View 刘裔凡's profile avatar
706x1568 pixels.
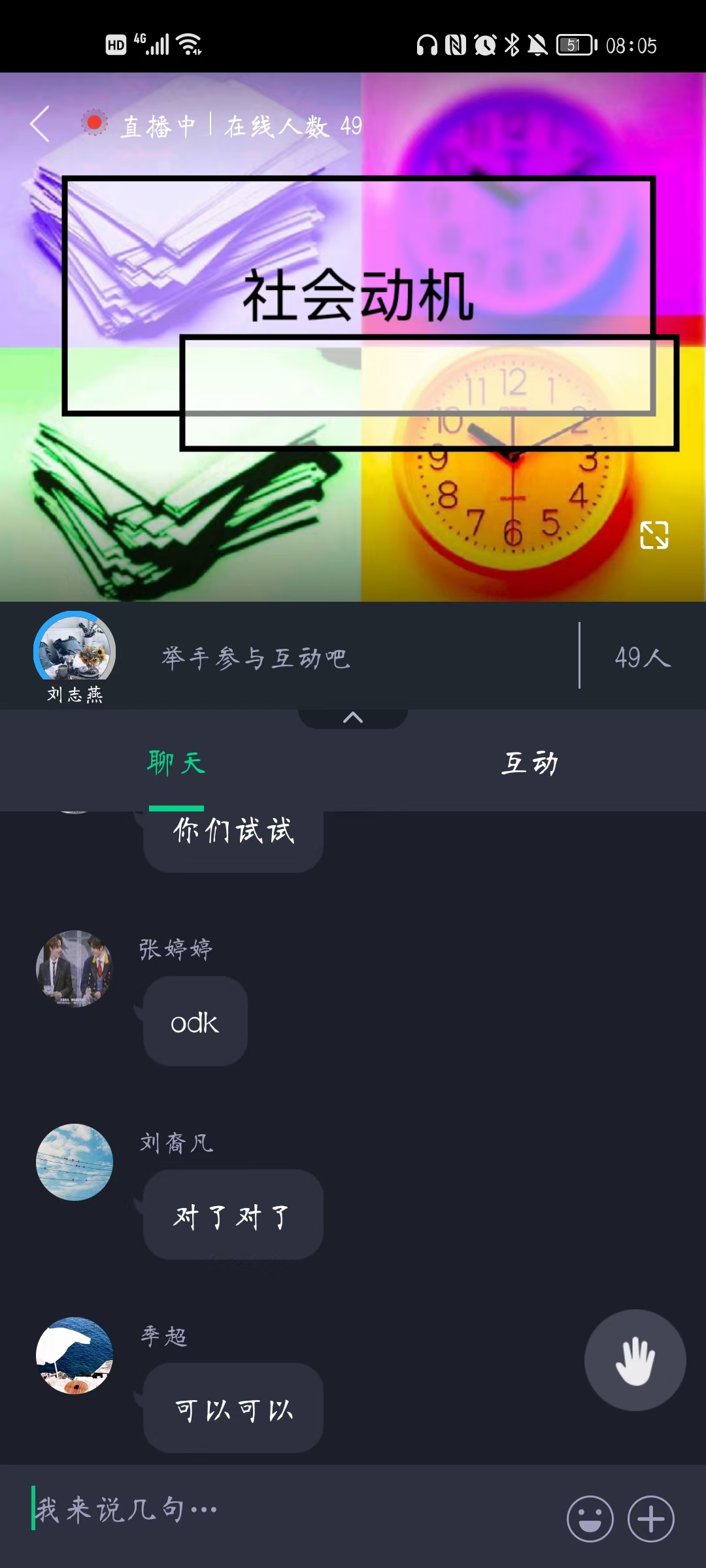75,1162
